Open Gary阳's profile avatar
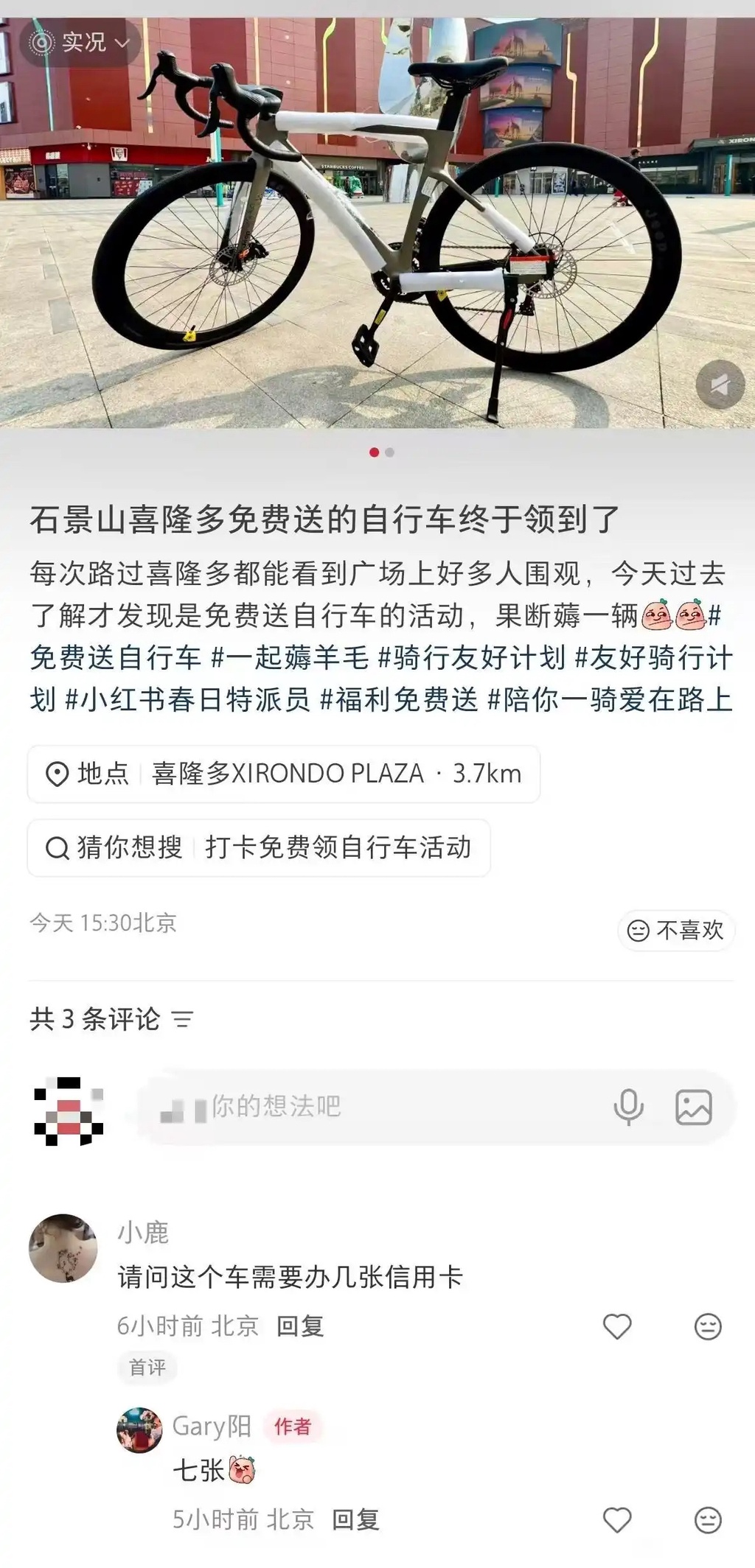 click(x=139, y=1430)
